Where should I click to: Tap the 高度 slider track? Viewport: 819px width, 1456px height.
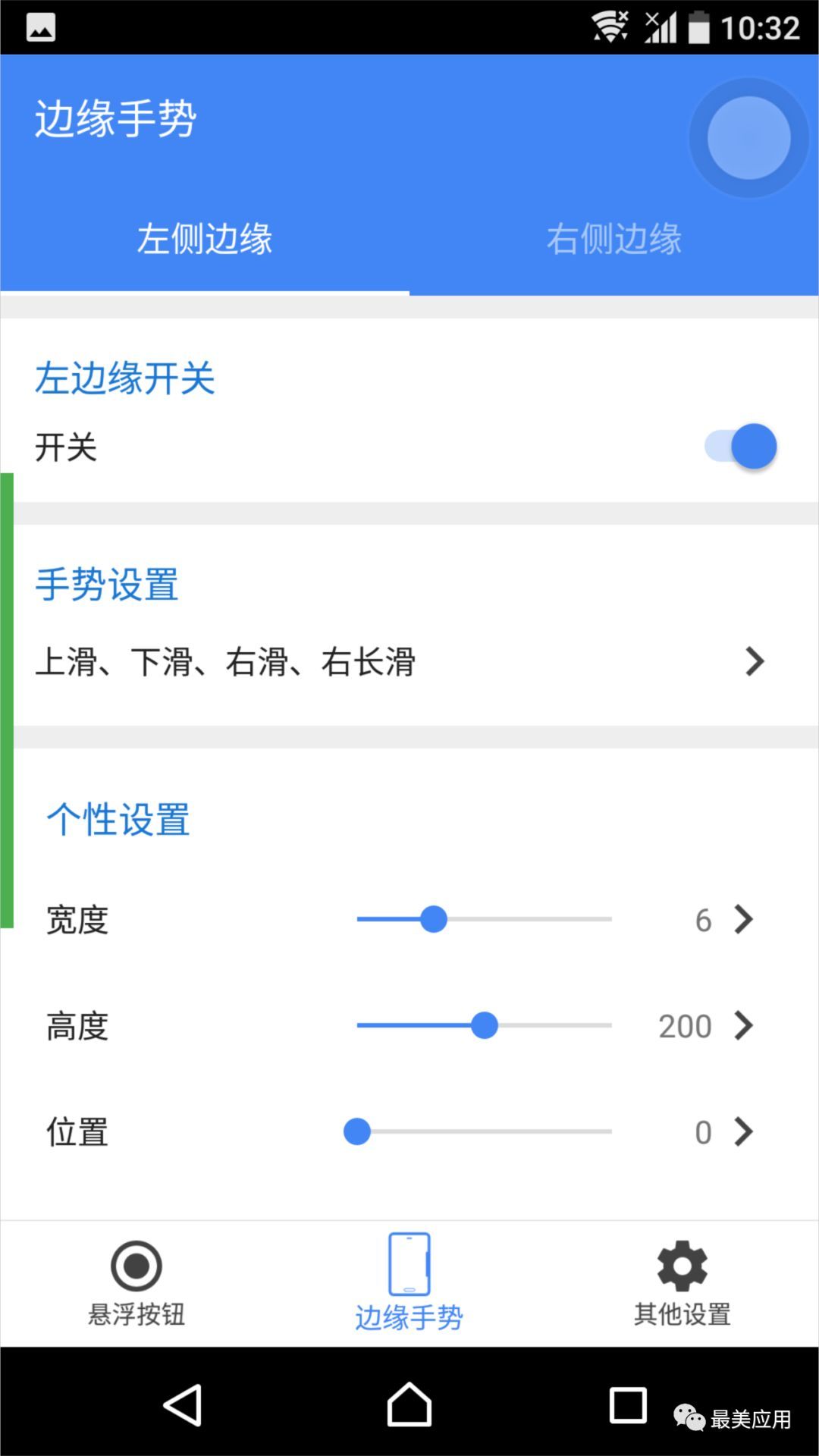[484, 1025]
